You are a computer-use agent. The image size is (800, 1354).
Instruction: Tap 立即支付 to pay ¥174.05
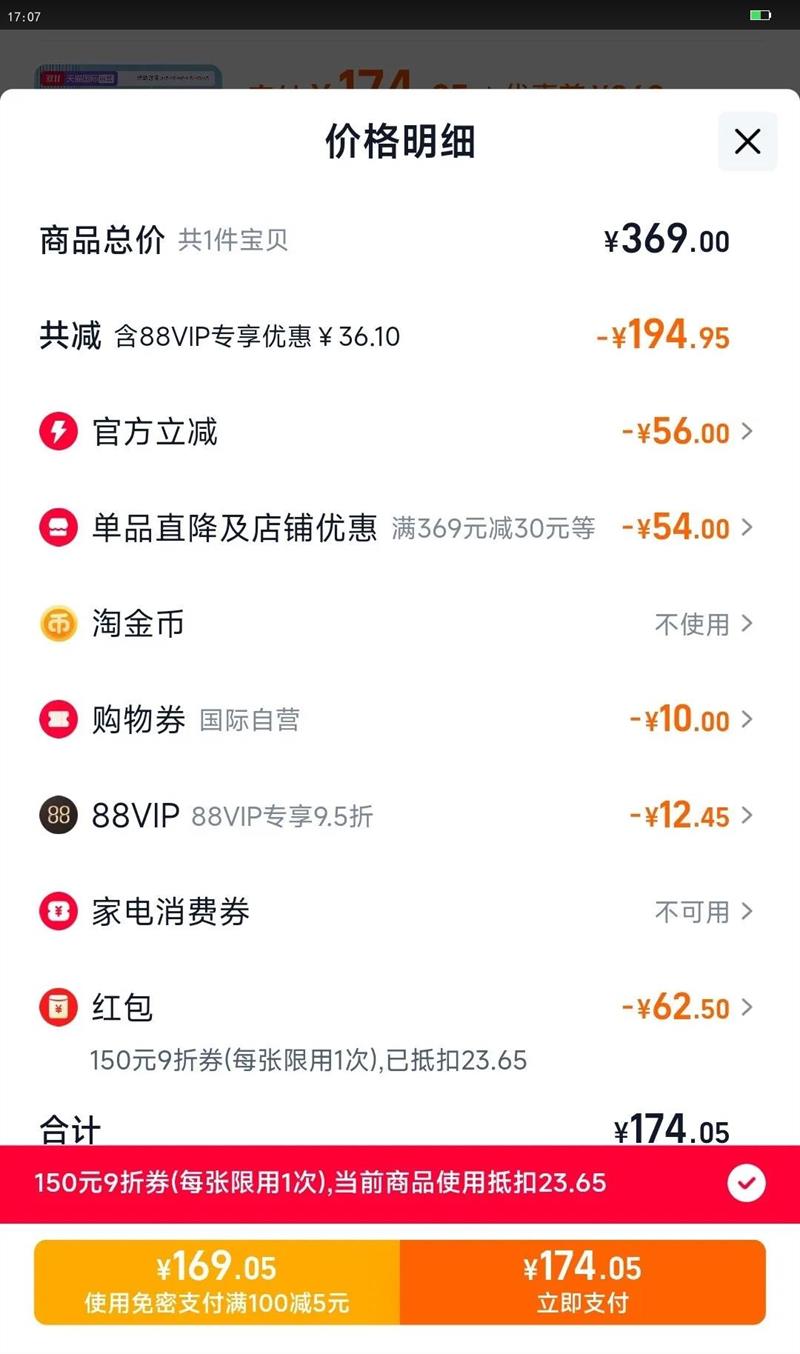[x=582, y=1282]
